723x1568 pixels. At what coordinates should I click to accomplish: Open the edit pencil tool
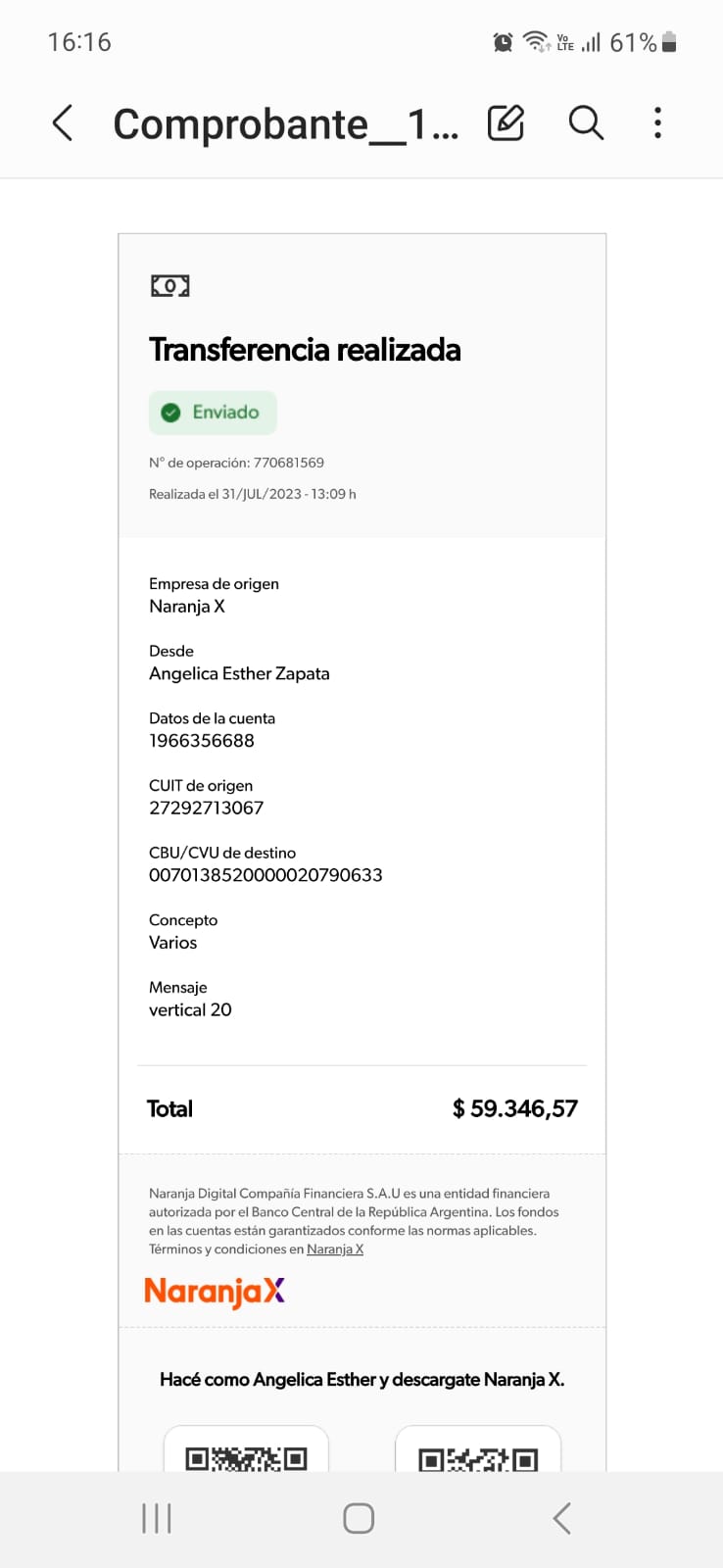coord(506,122)
